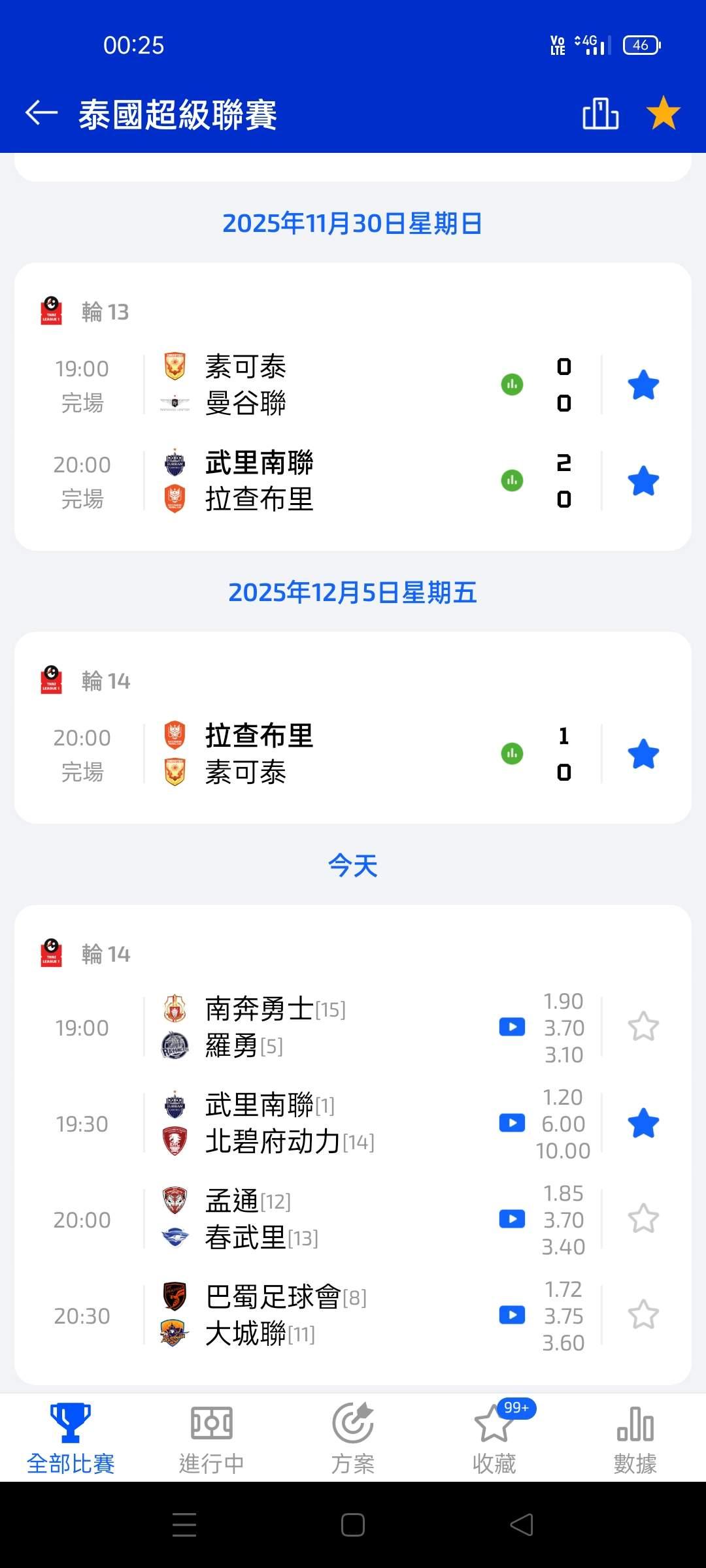706x1568 pixels.
Task: Go back using the header arrow
Action: tap(42, 113)
